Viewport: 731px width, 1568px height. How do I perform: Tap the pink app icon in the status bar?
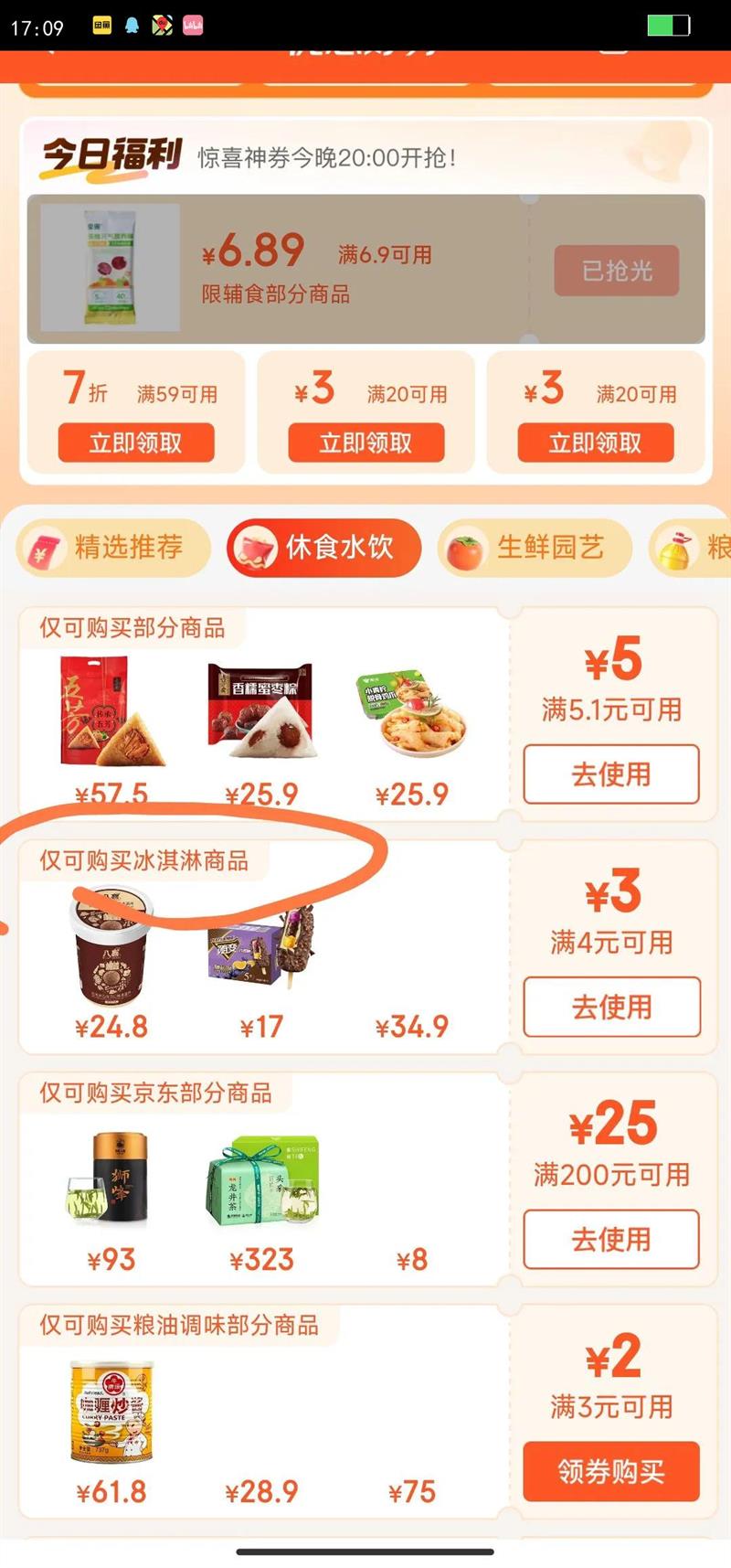192,25
